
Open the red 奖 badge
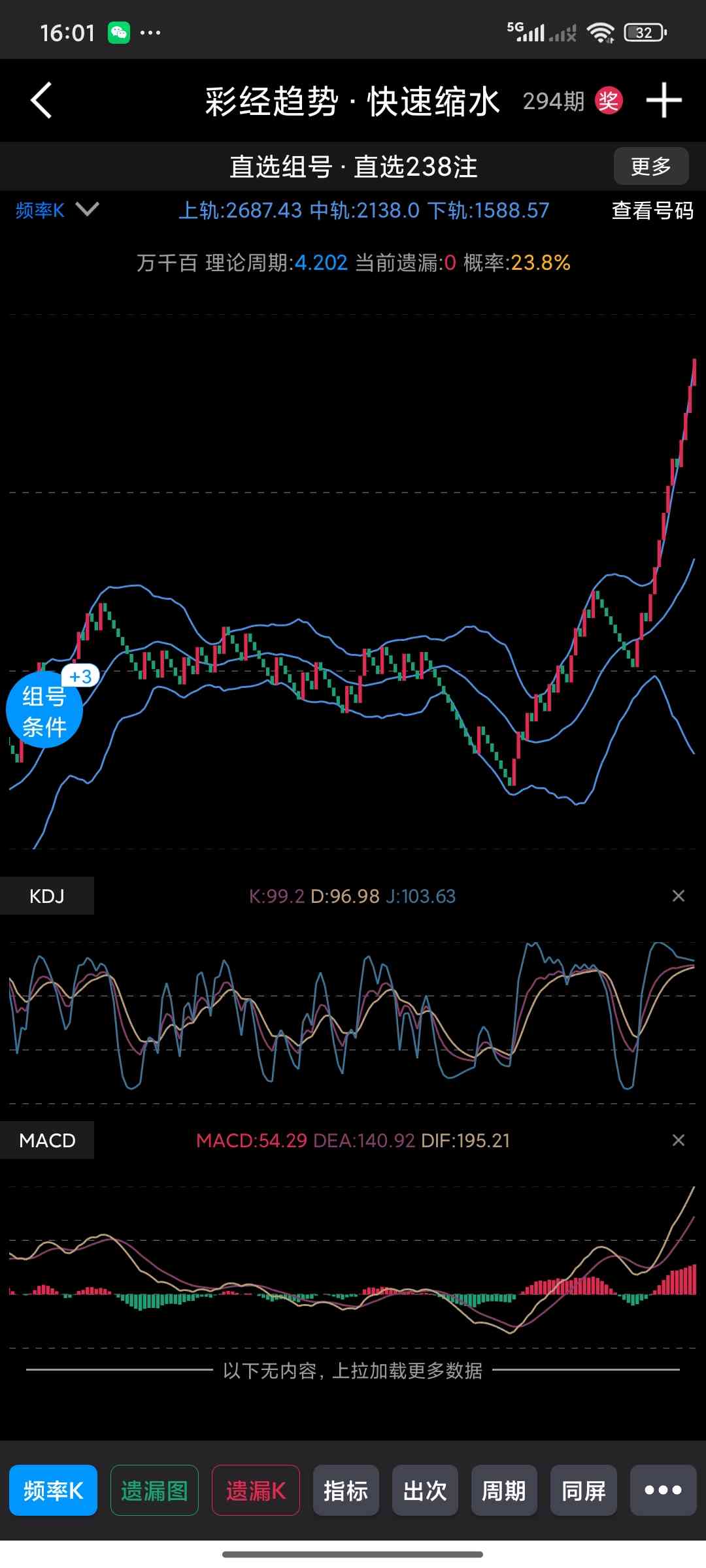tap(608, 101)
